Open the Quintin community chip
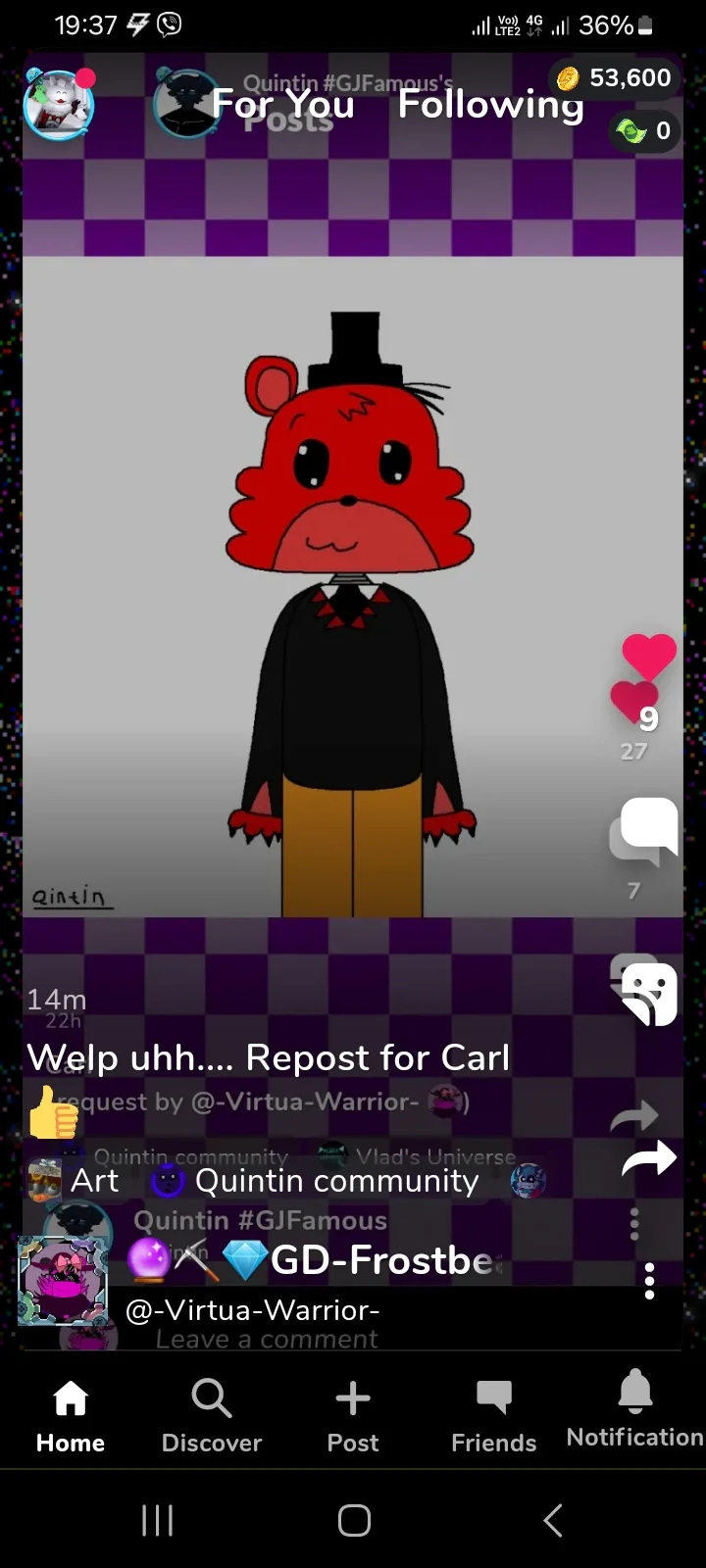The image size is (706, 1568). (x=316, y=1181)
